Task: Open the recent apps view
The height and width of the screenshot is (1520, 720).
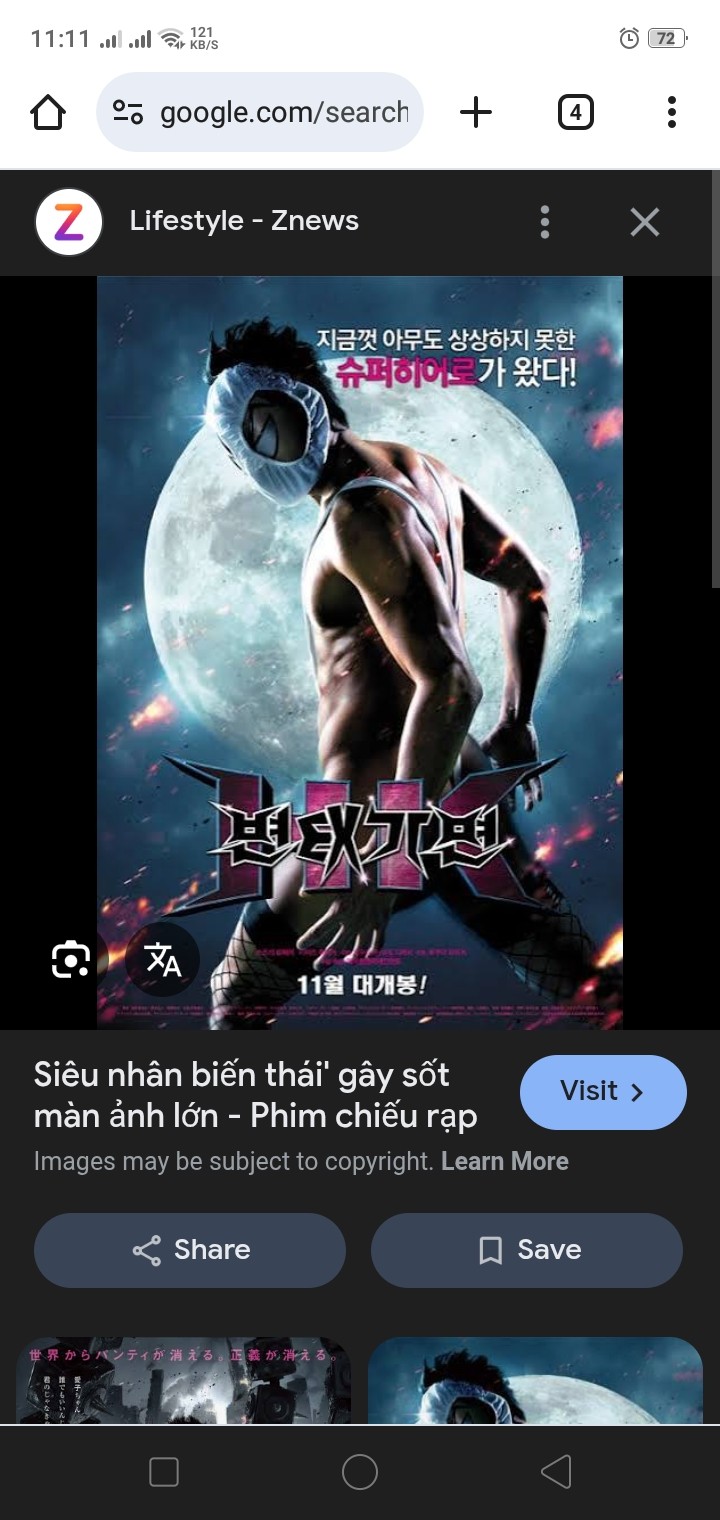Action: (x=164, y=1472)
